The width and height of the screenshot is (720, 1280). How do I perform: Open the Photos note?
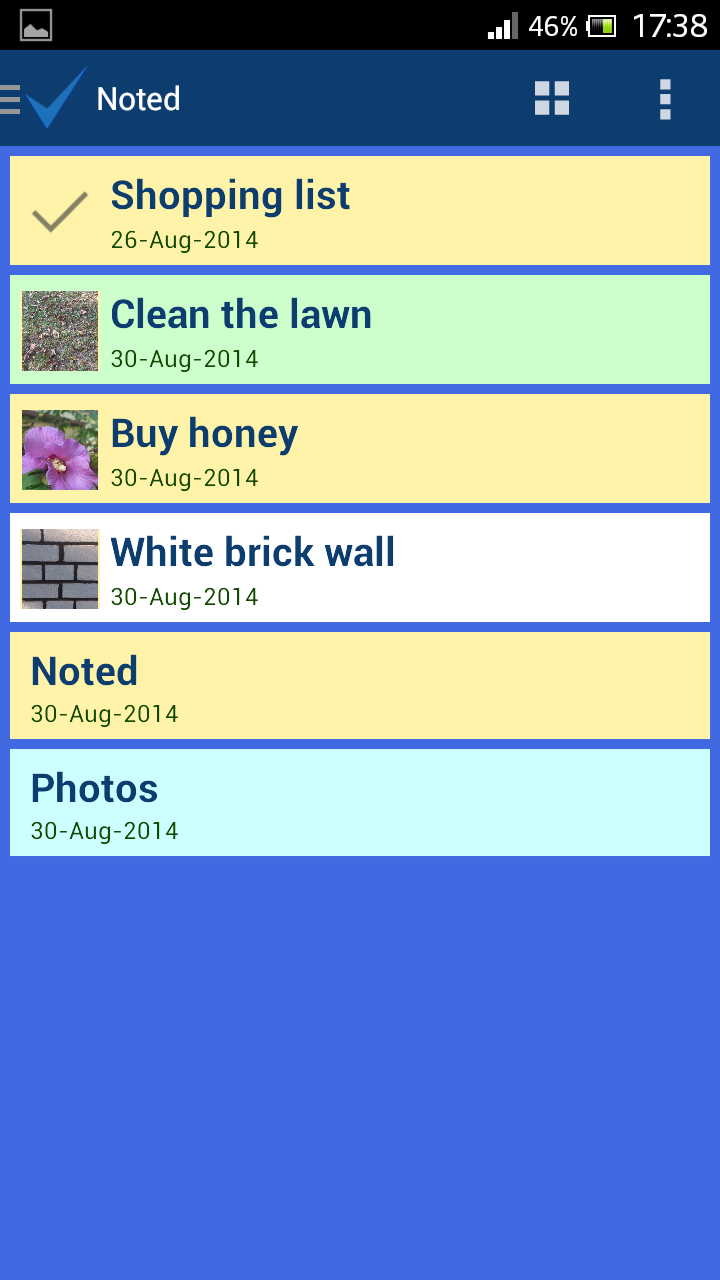[x=360, y=802]
